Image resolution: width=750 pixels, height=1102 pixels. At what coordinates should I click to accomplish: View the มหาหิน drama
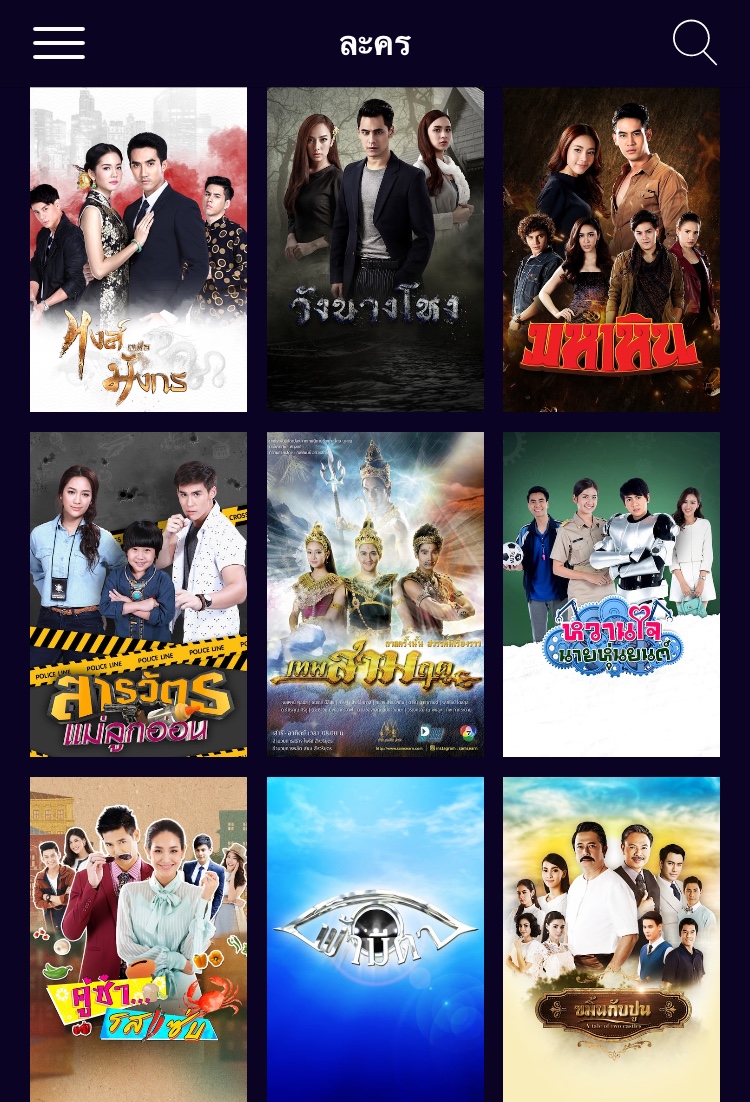click(611, 249)
